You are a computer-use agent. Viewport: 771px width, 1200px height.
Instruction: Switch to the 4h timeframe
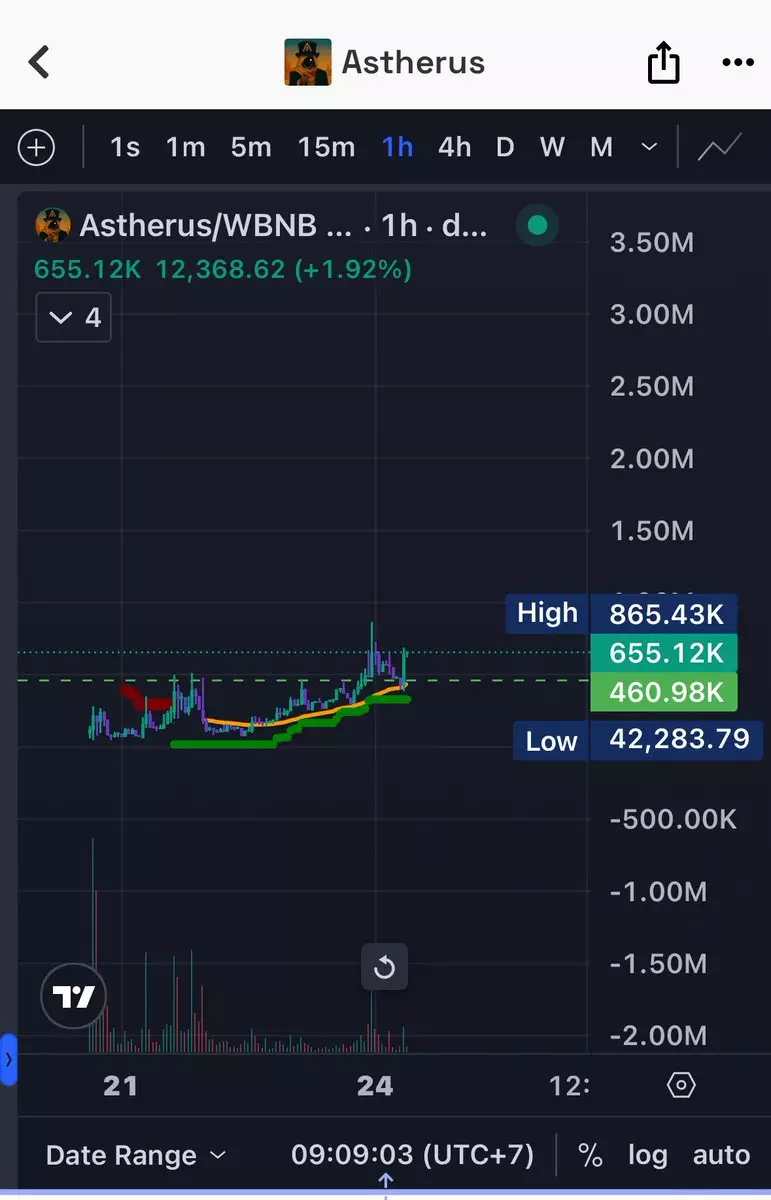pyautogui.click(x=454, y=148)
